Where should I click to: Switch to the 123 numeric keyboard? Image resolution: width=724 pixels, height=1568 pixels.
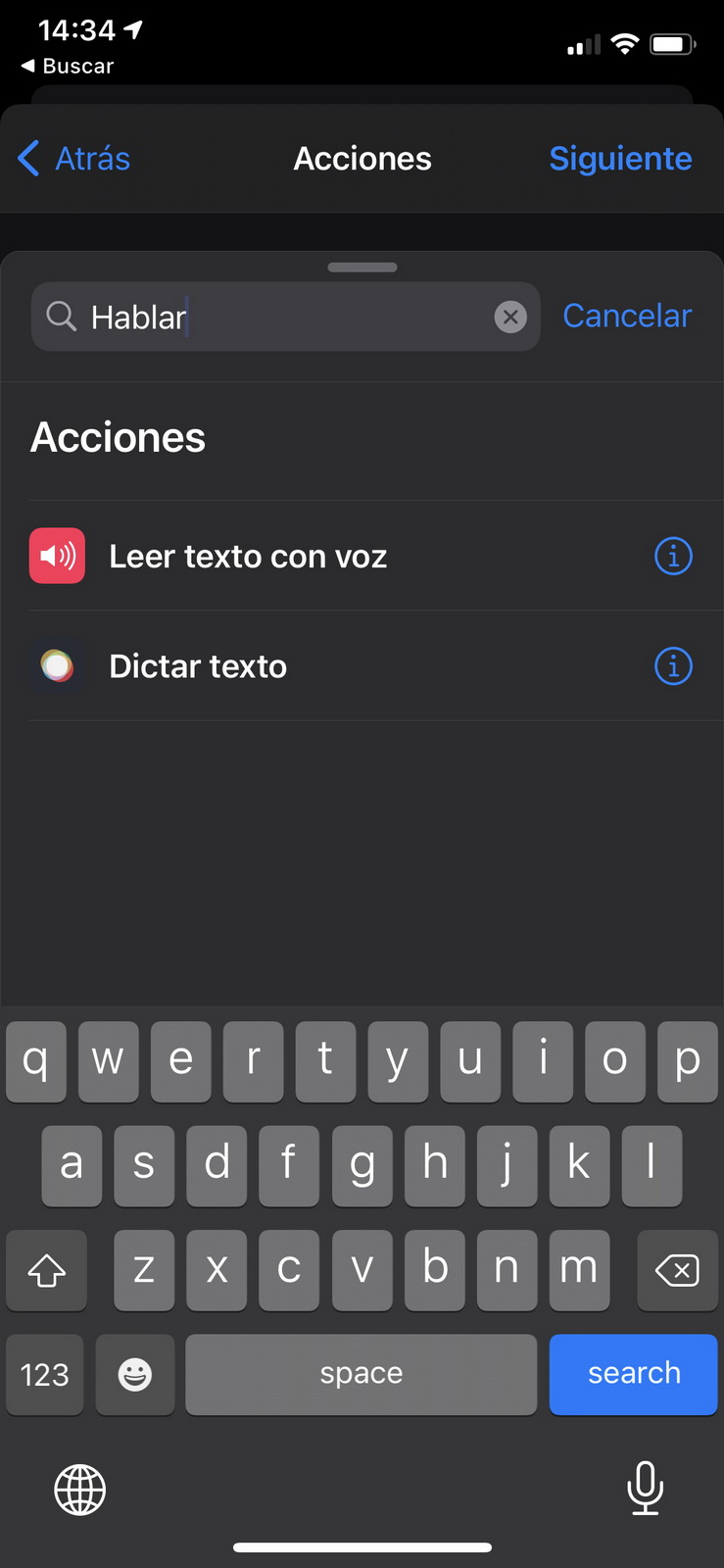(x=45, y=1374)
